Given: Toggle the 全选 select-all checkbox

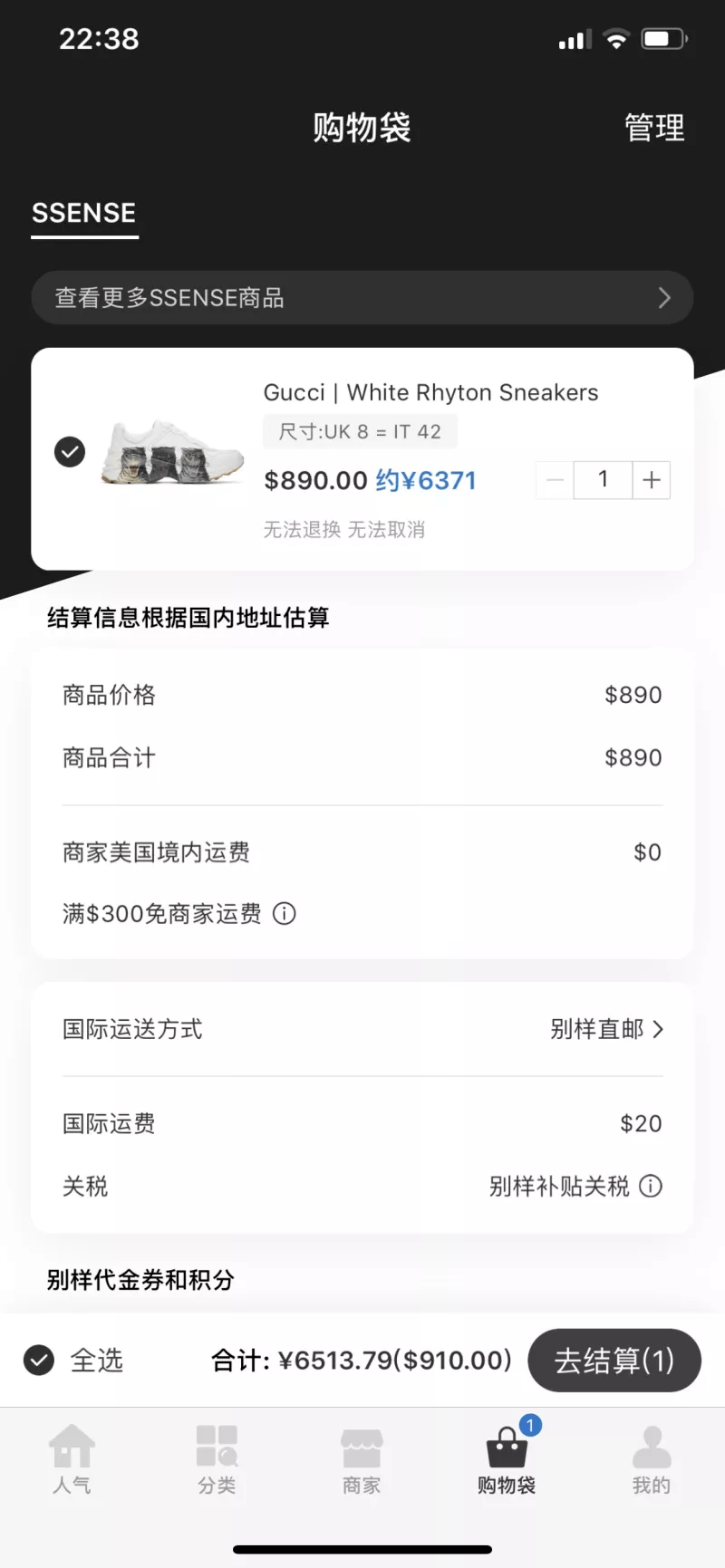Looking at the screenshot, I should [x=38, y=1360].
